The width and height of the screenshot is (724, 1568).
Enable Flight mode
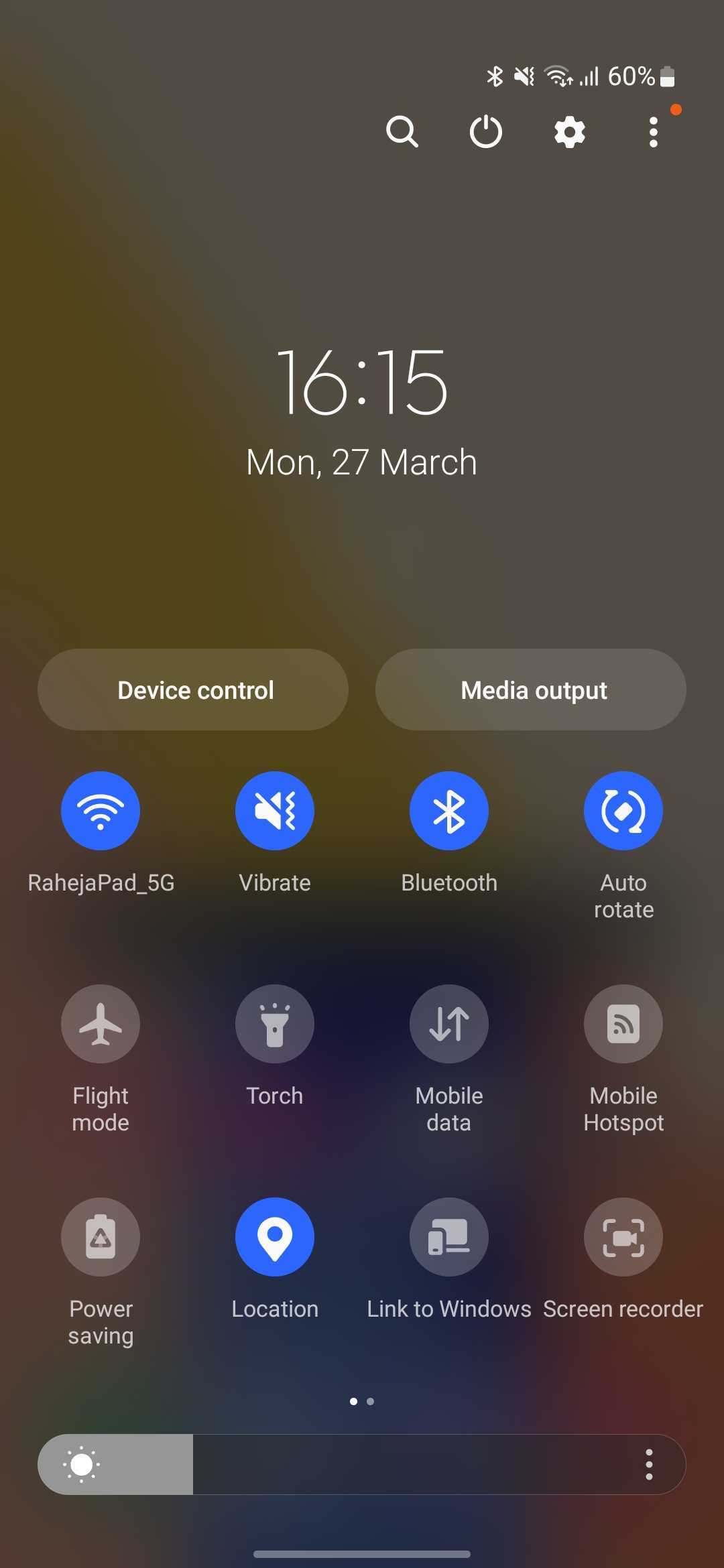click(101, 1024)
